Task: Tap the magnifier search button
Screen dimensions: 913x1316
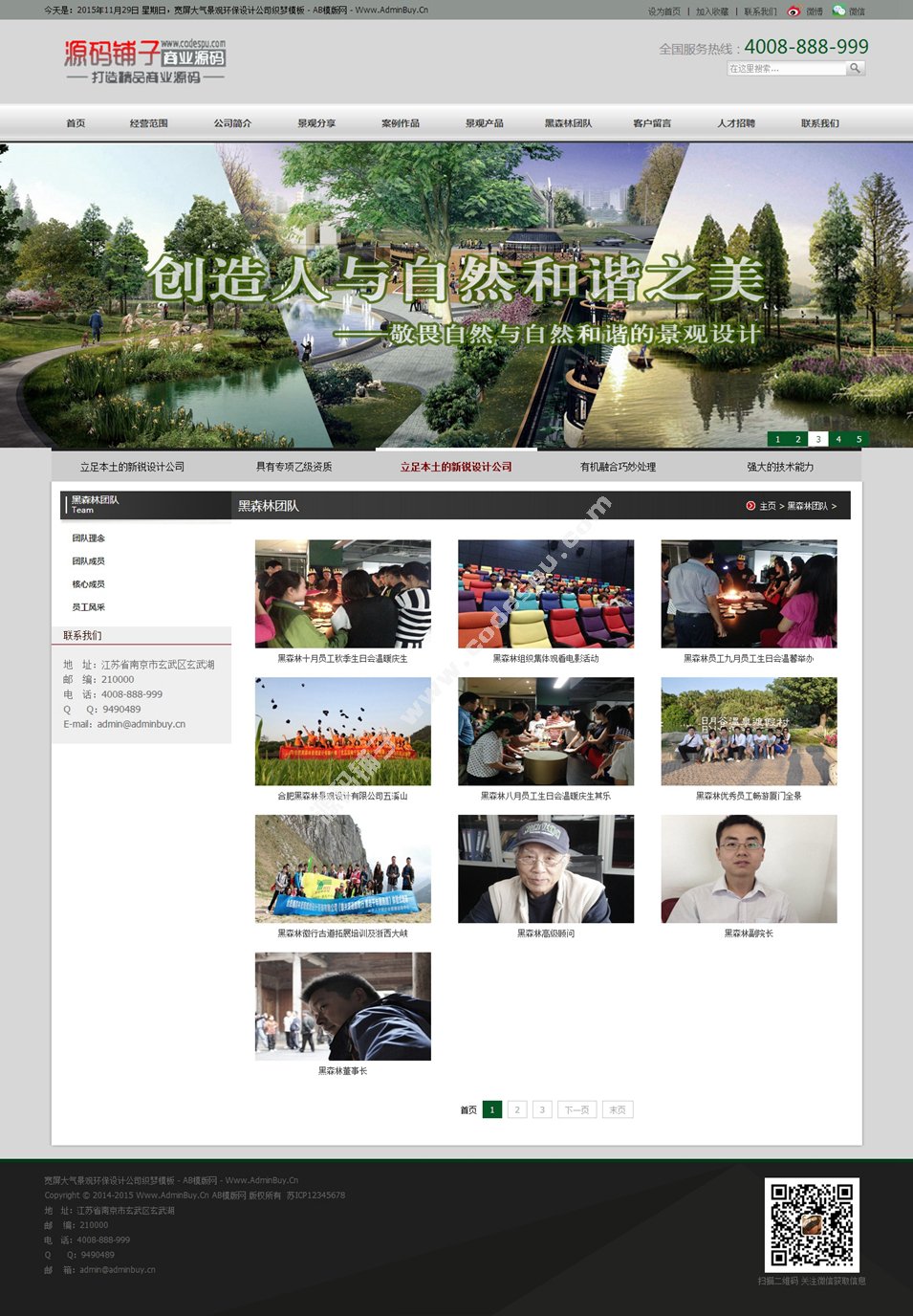Action: point(856,68)
